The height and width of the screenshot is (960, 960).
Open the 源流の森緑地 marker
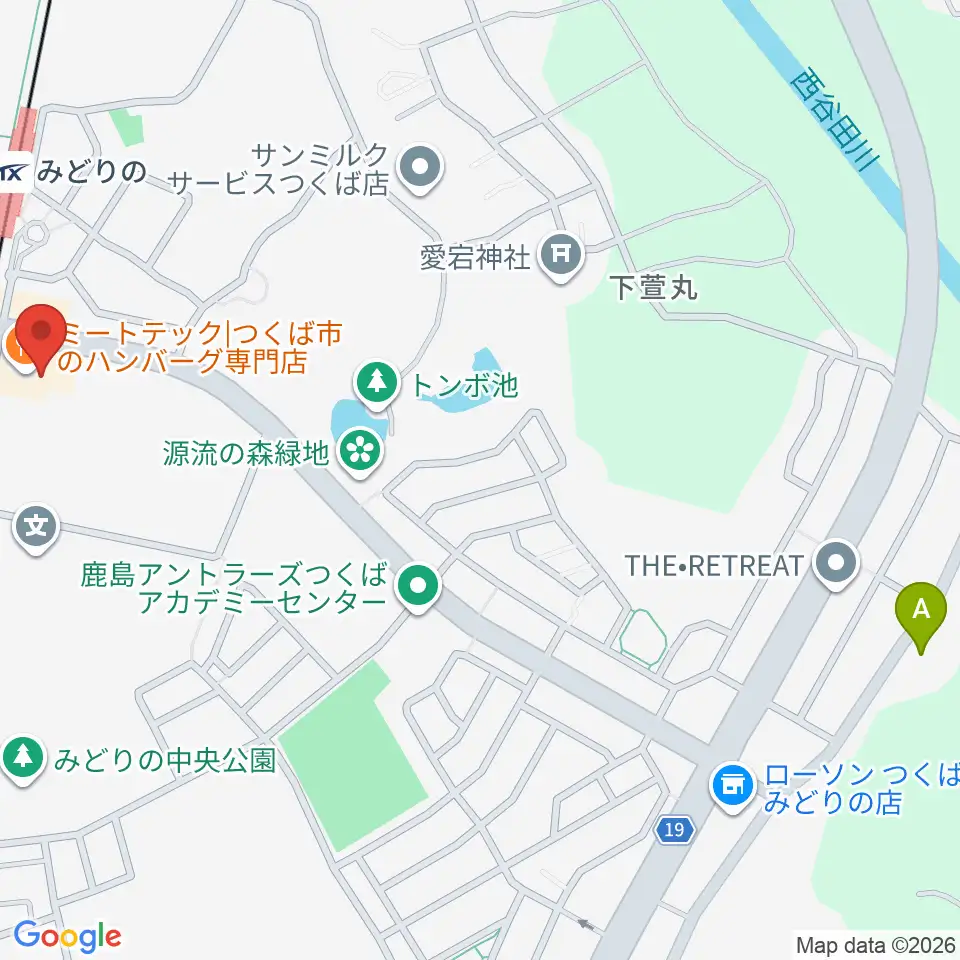point(360,452)
